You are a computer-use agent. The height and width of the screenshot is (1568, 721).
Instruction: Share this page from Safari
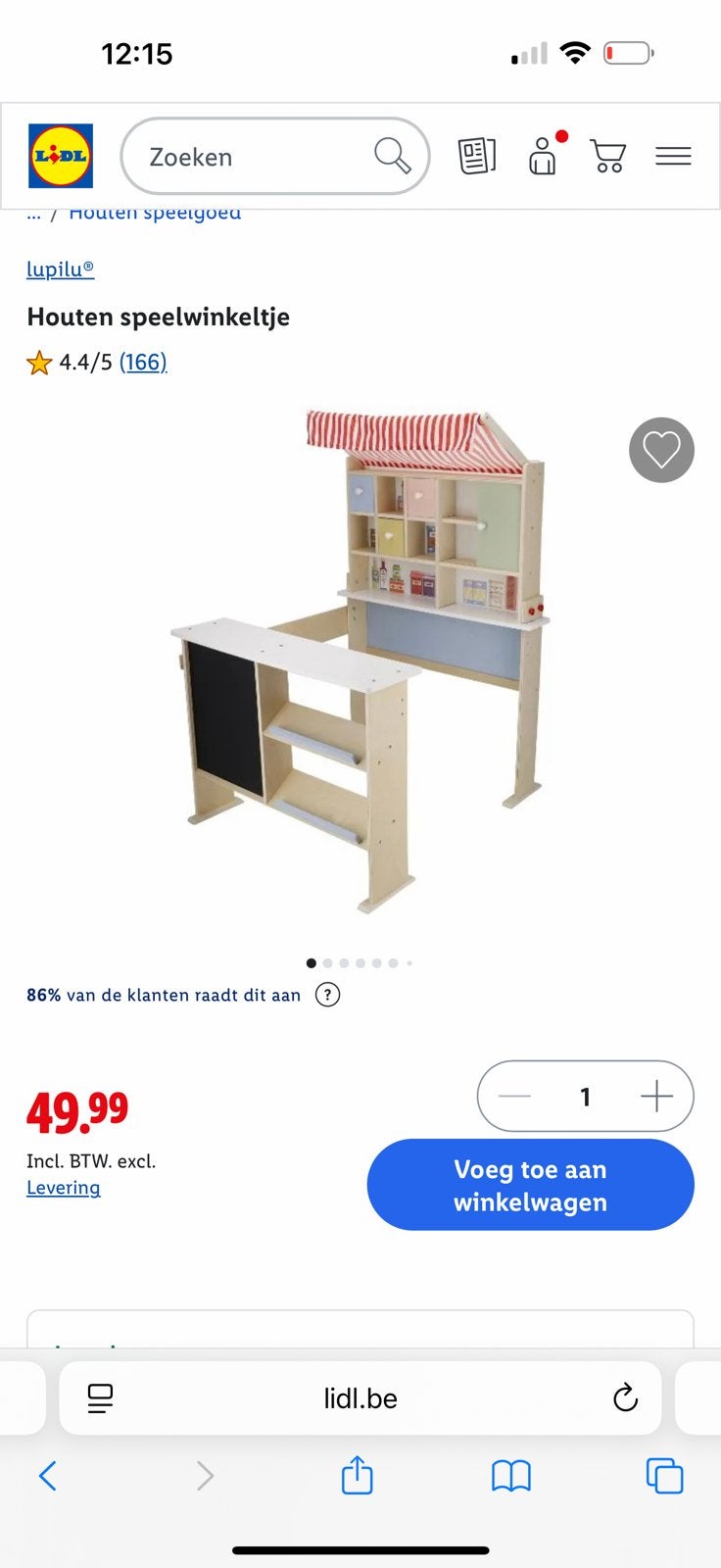(x=358, y=1474)
